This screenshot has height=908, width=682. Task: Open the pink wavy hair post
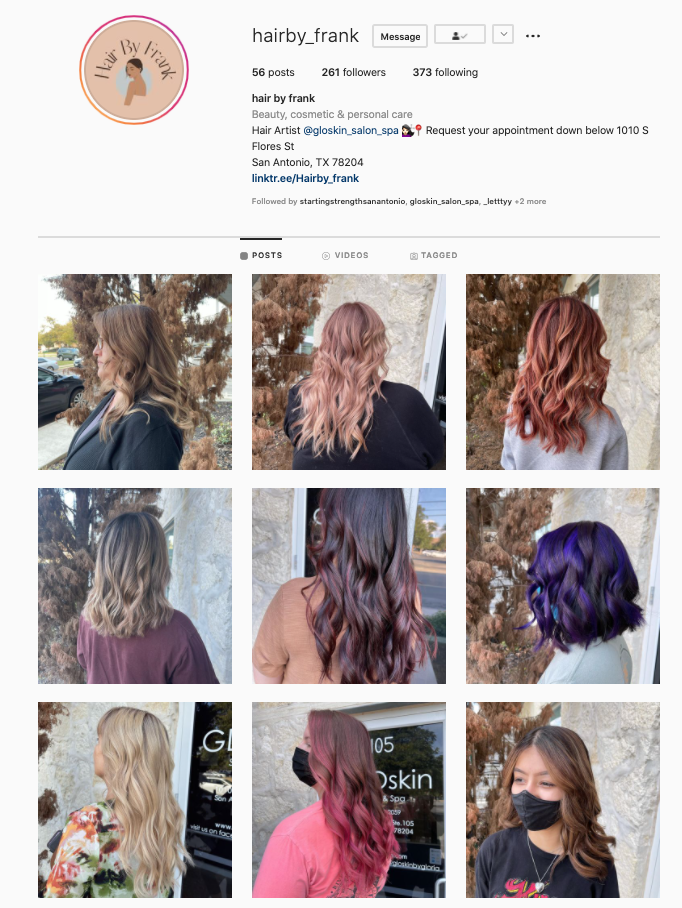(348, 372)
